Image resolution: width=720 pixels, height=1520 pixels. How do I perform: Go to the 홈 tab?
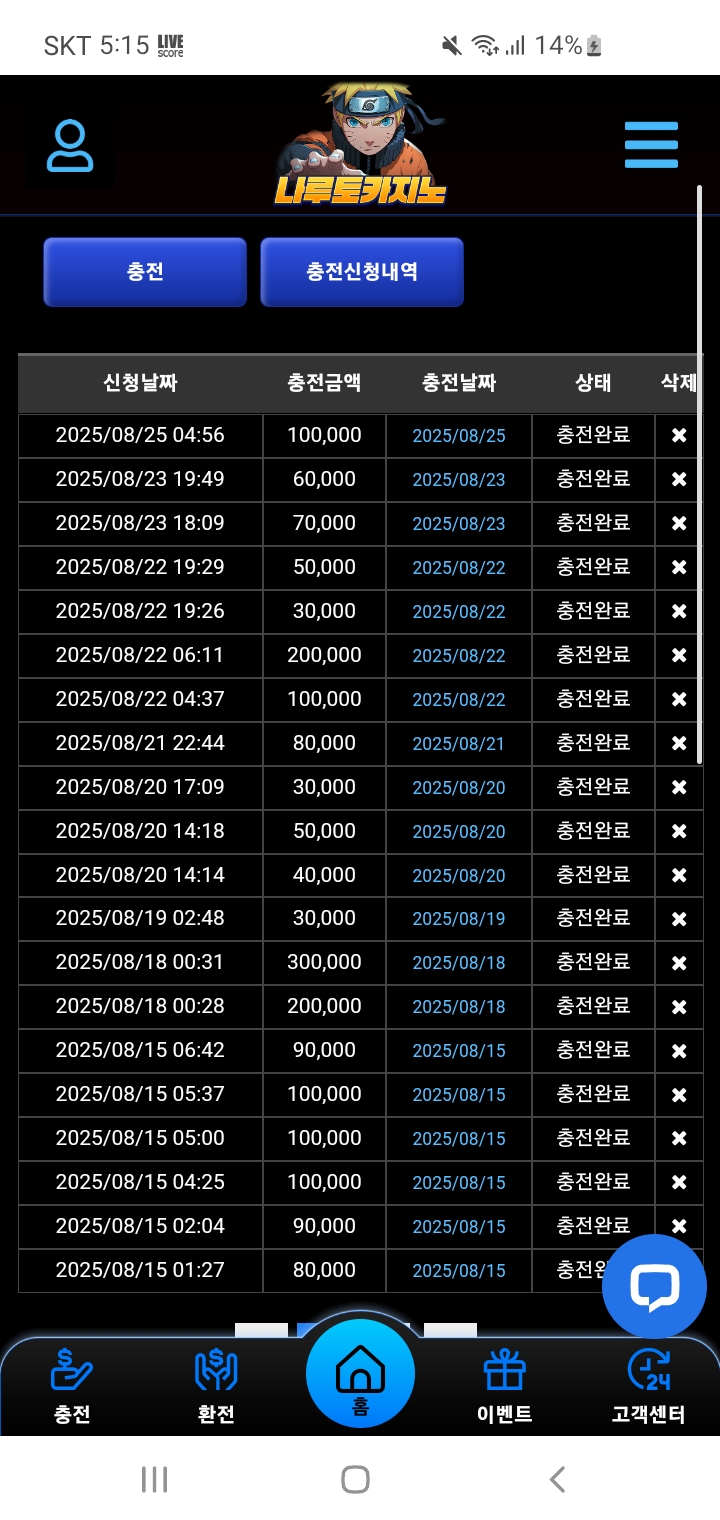[360, 1374]
